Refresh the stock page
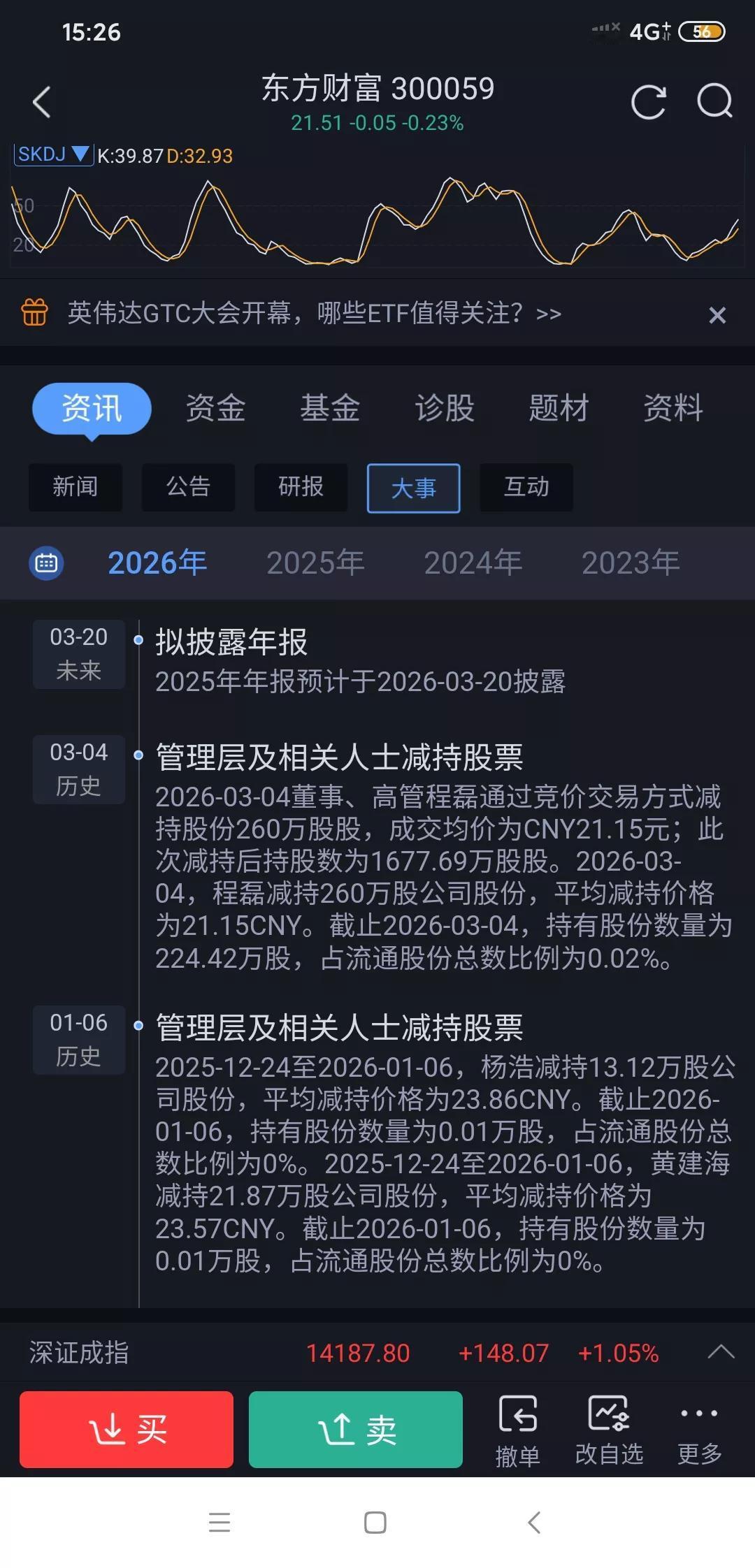 tap(648, 102)
